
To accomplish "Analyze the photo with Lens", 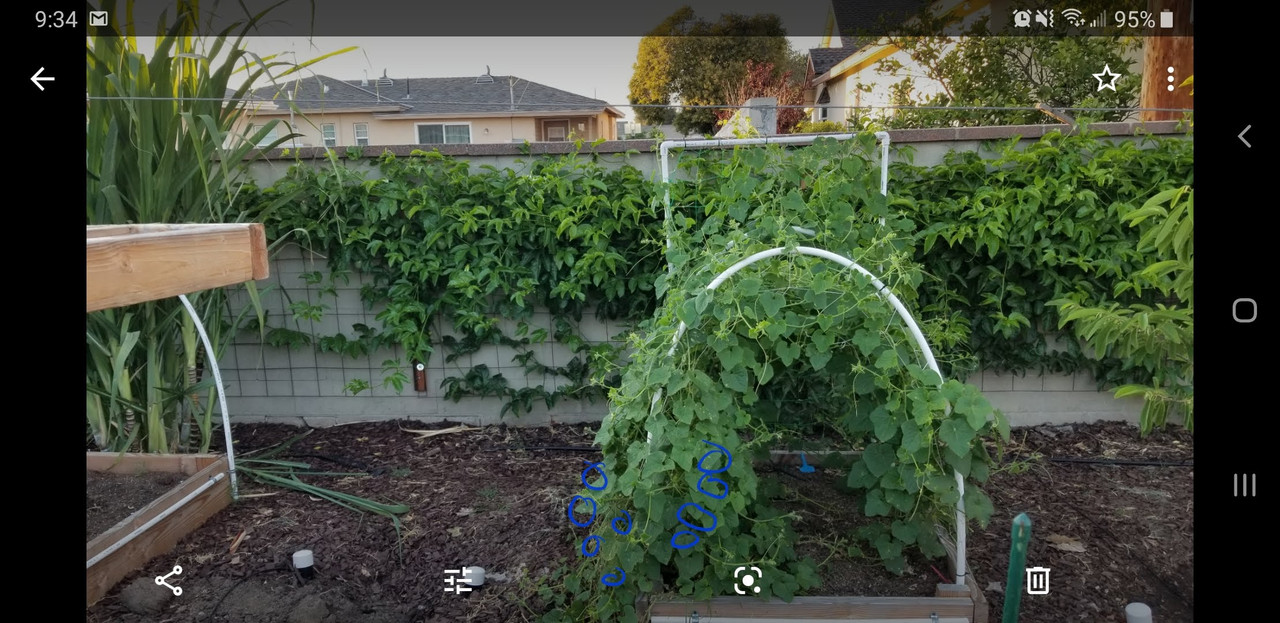I will point(748,580).
